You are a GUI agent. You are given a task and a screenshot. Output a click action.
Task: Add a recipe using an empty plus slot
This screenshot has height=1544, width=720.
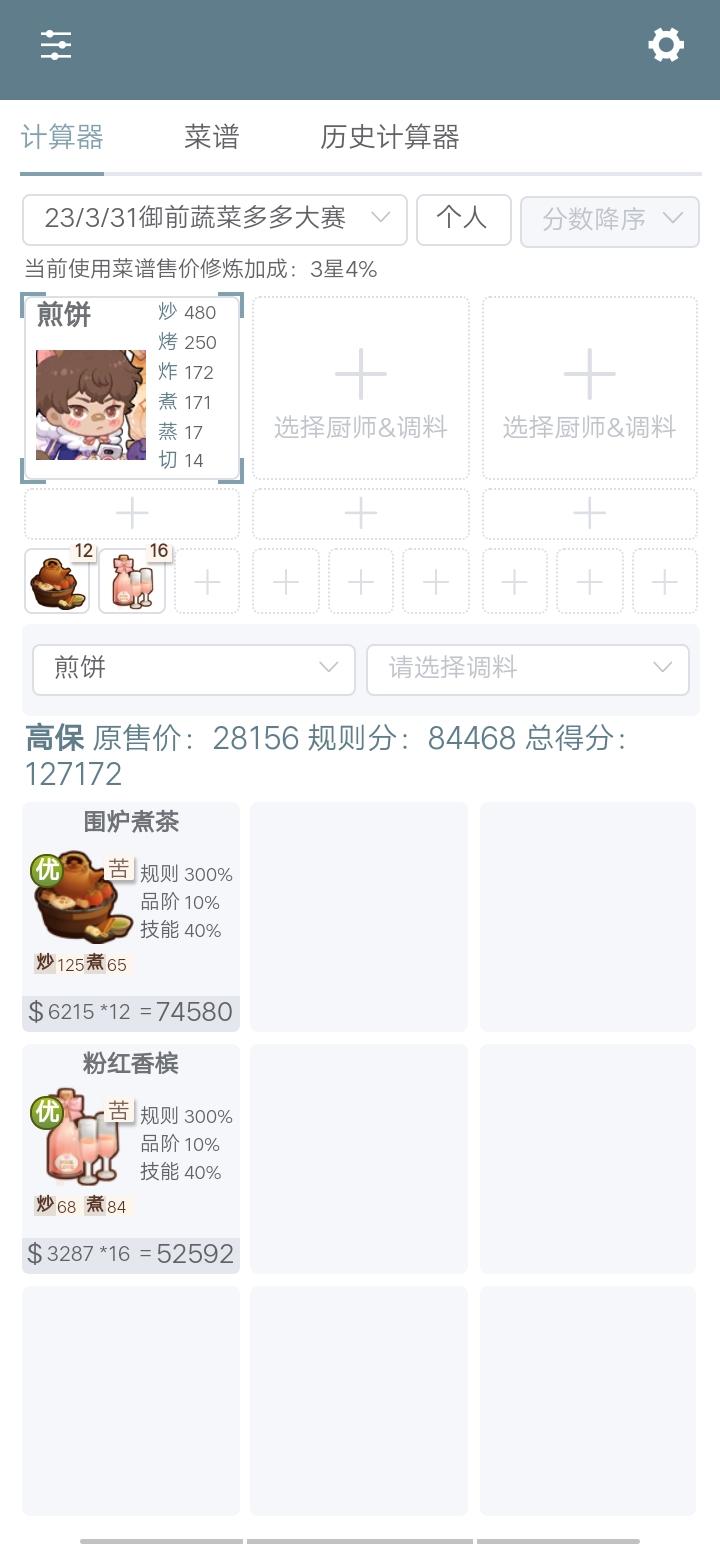(206, 580)
